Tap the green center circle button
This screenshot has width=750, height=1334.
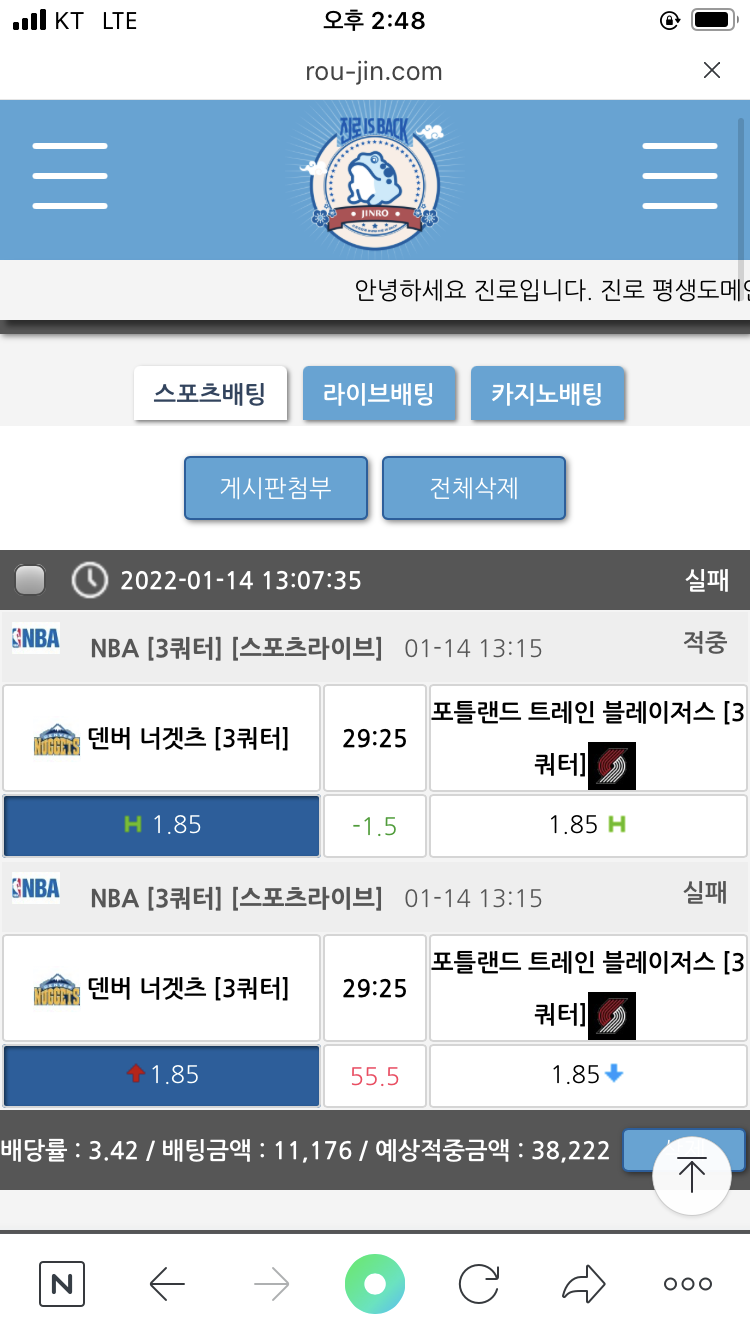[375, 1284]
